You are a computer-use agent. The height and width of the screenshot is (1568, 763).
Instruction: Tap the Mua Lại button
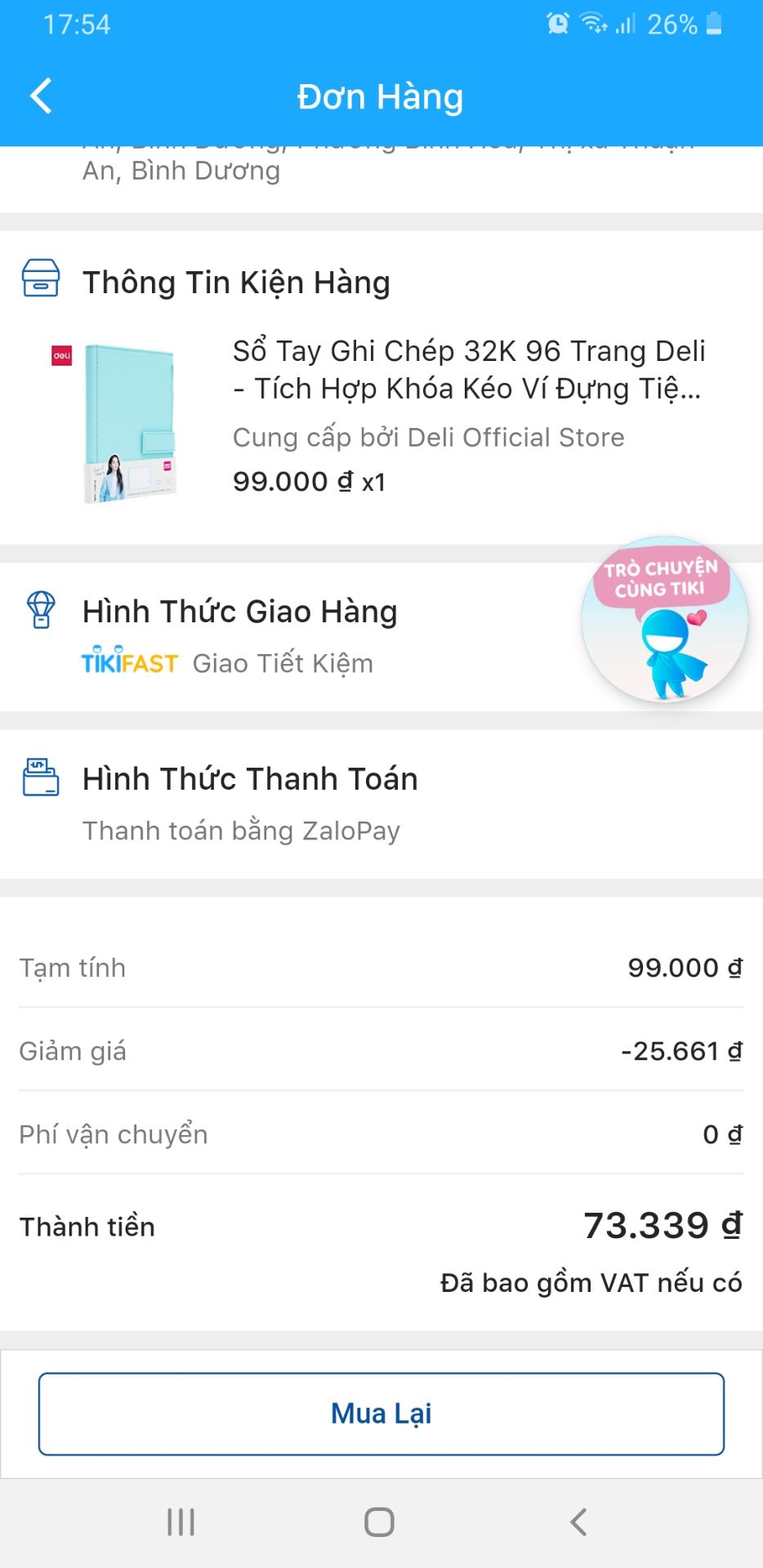381,1413
